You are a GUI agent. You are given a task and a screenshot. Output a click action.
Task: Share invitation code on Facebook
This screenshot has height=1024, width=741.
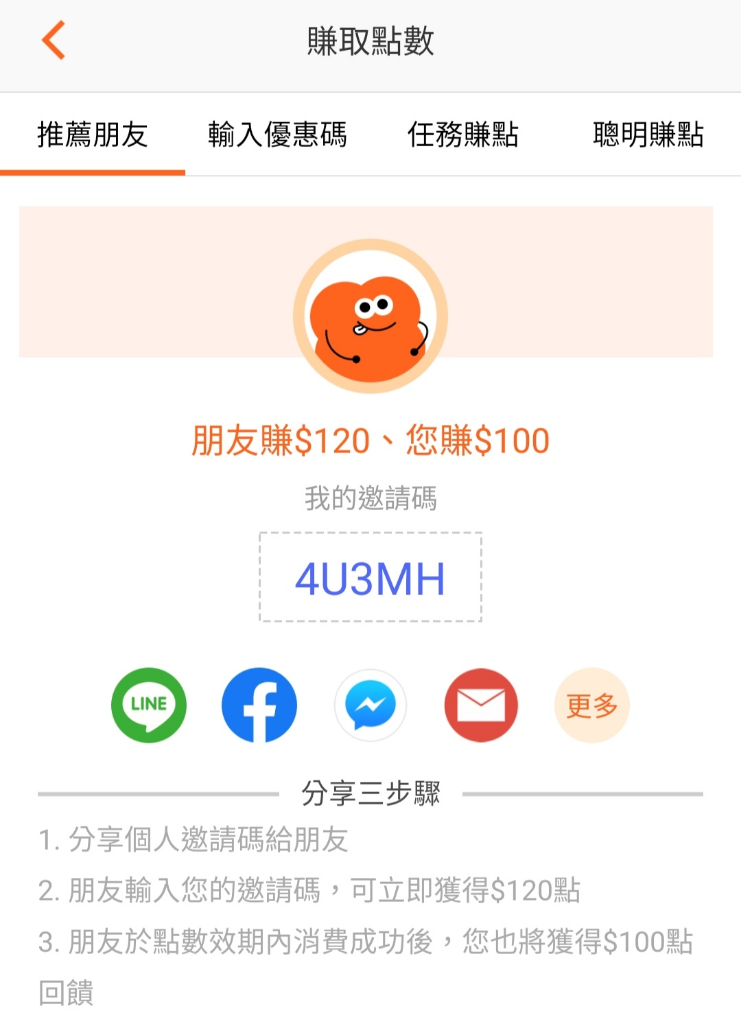259,705
